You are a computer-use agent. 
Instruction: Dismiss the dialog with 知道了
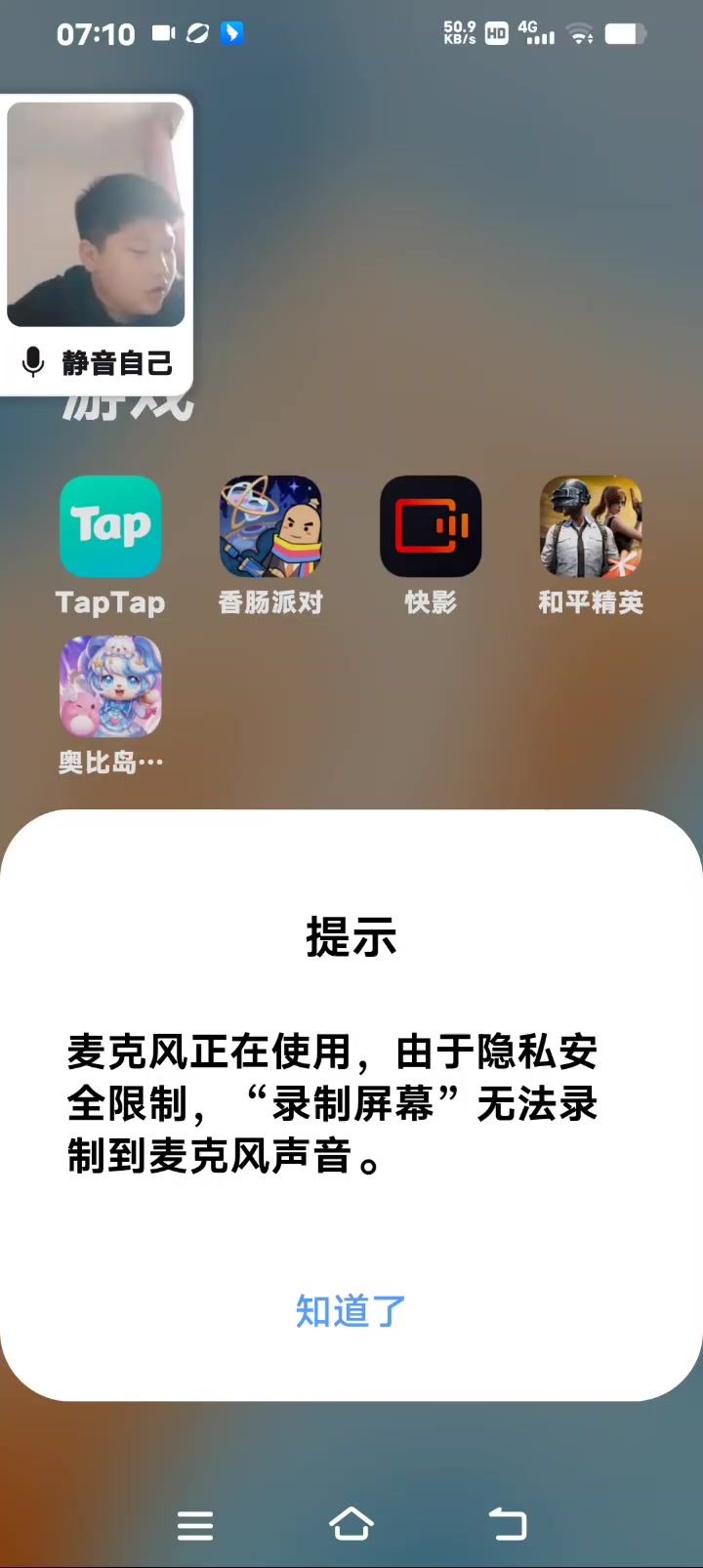(x=351, y=1310)
